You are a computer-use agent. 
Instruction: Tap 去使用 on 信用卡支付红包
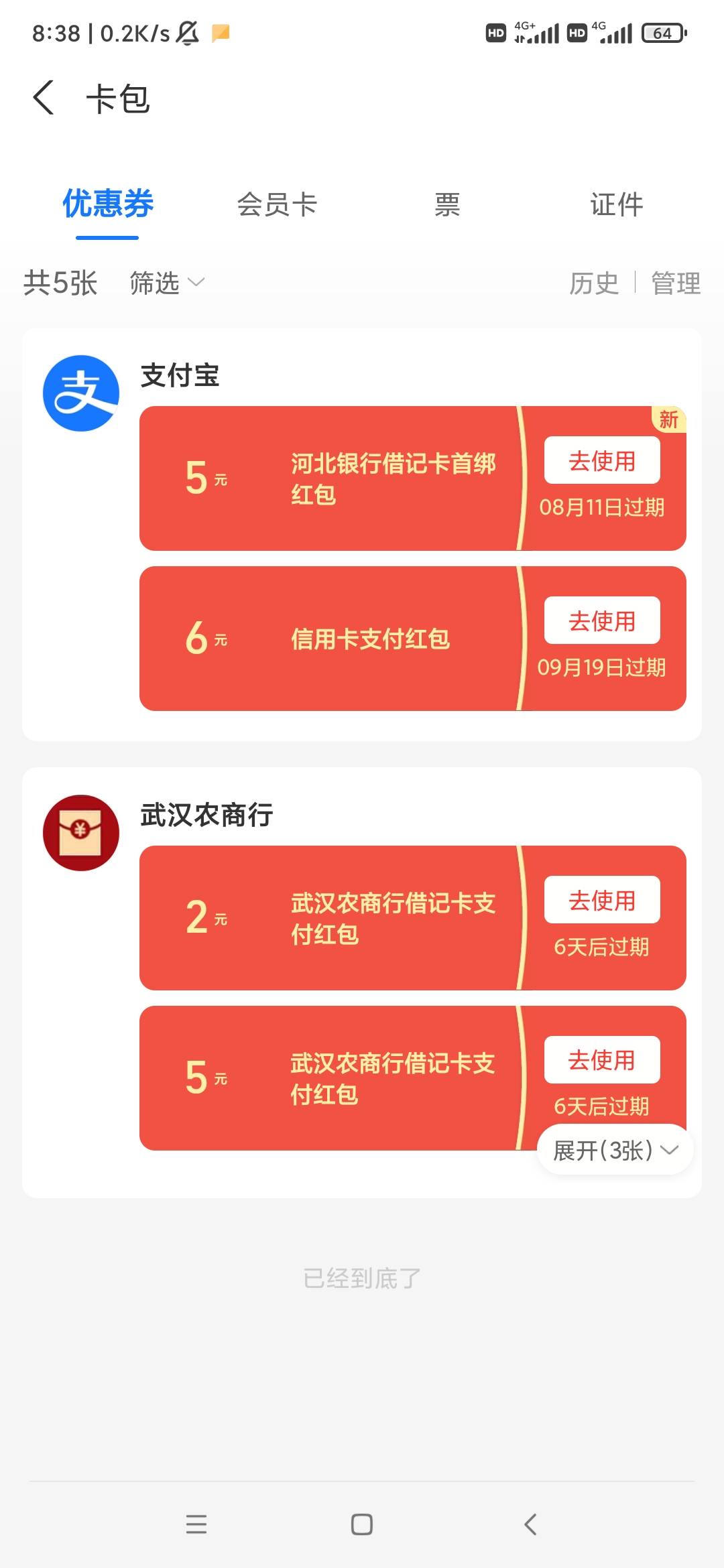[602, 620]
